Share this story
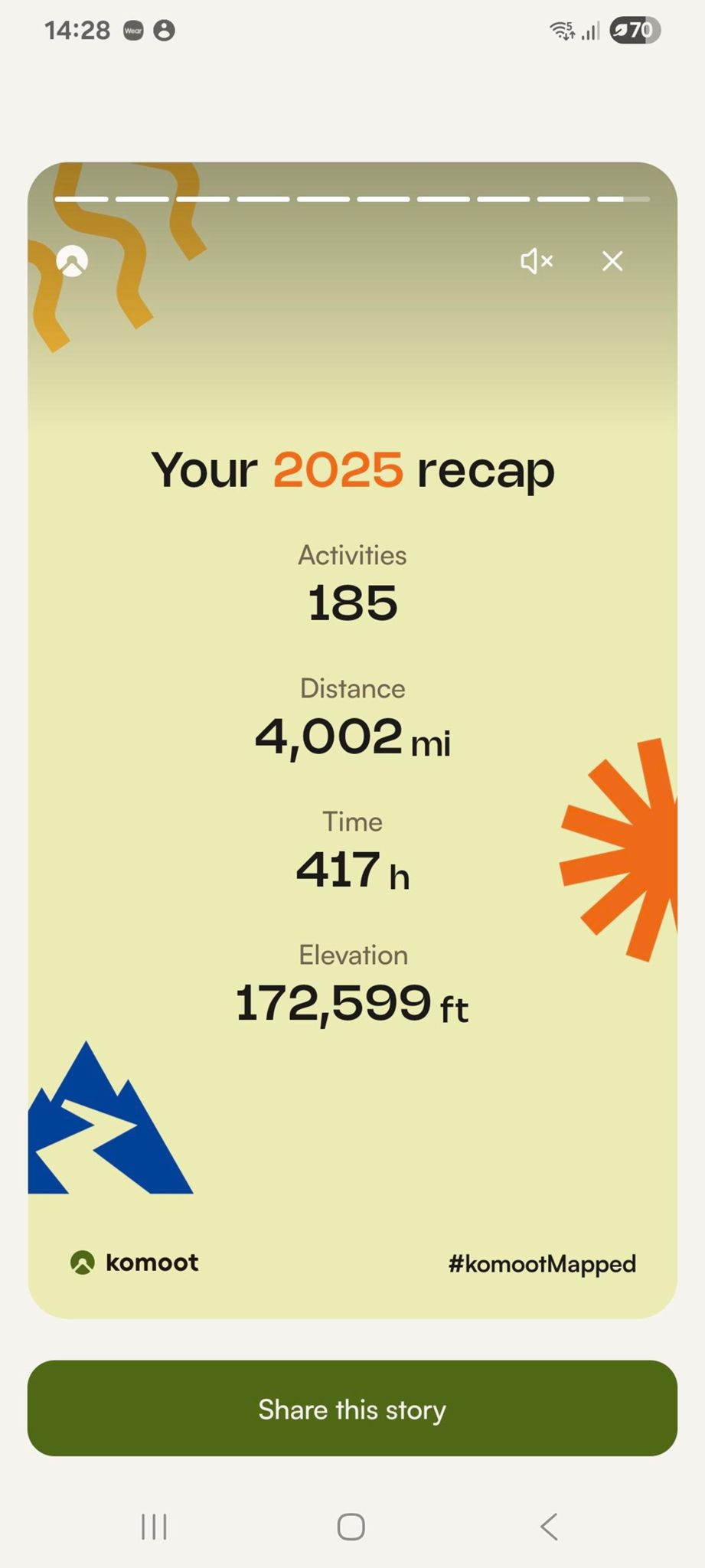Screen dimensions: 705x1568 (x=352, y=1409)
